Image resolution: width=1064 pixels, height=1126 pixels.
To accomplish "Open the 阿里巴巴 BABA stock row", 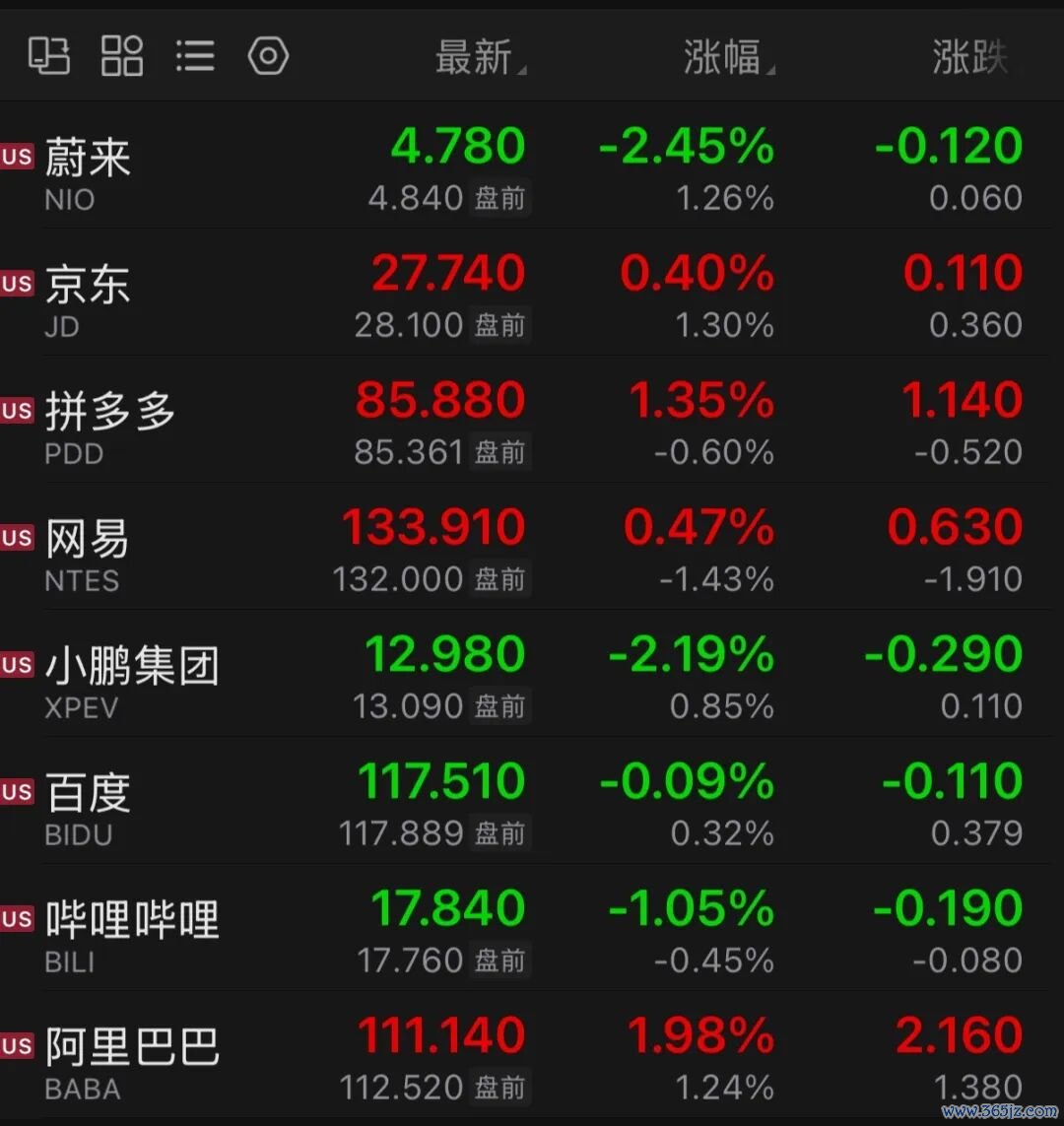I will coord(532,1055).
